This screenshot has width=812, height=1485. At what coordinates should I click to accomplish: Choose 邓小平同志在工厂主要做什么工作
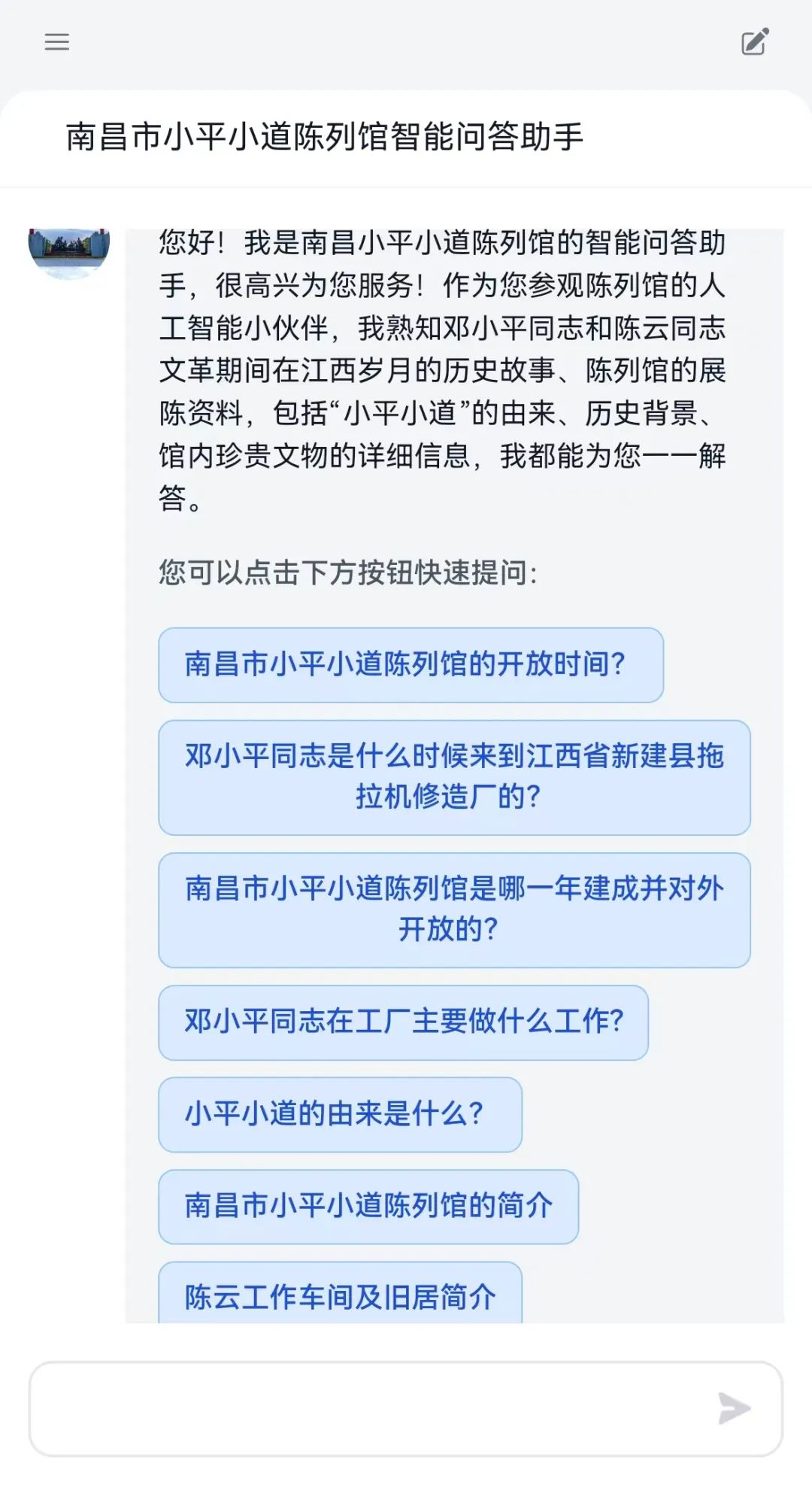(x=403, y=1022)
